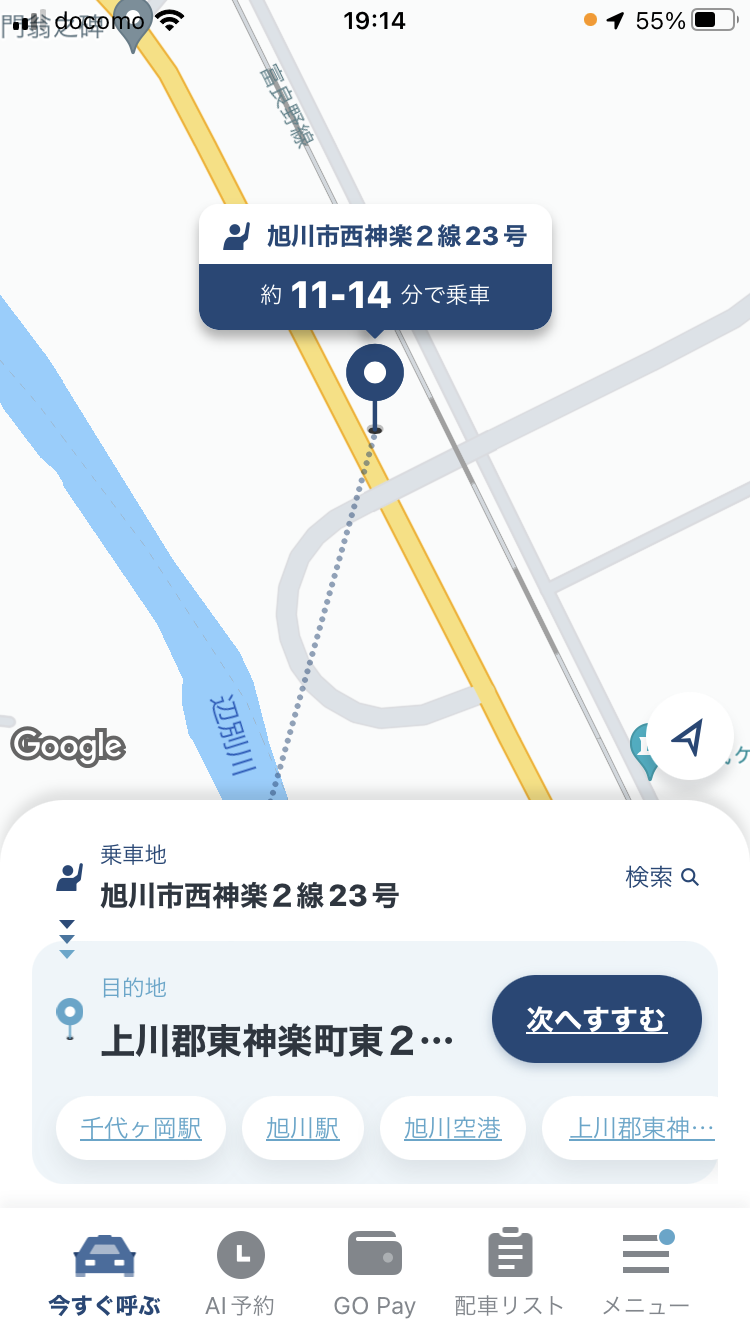
Task: Recenter map on current location
Action: [x=687, y=737]
